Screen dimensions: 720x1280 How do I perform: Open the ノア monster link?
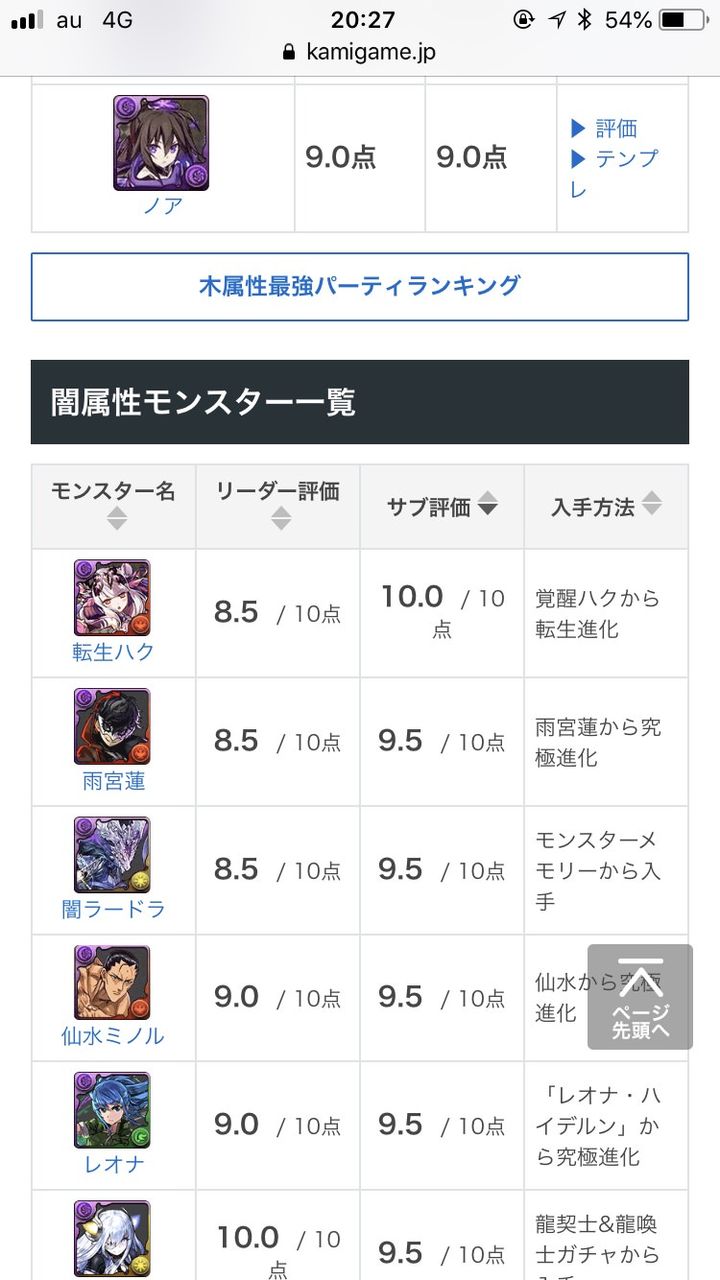pos(161,206)
